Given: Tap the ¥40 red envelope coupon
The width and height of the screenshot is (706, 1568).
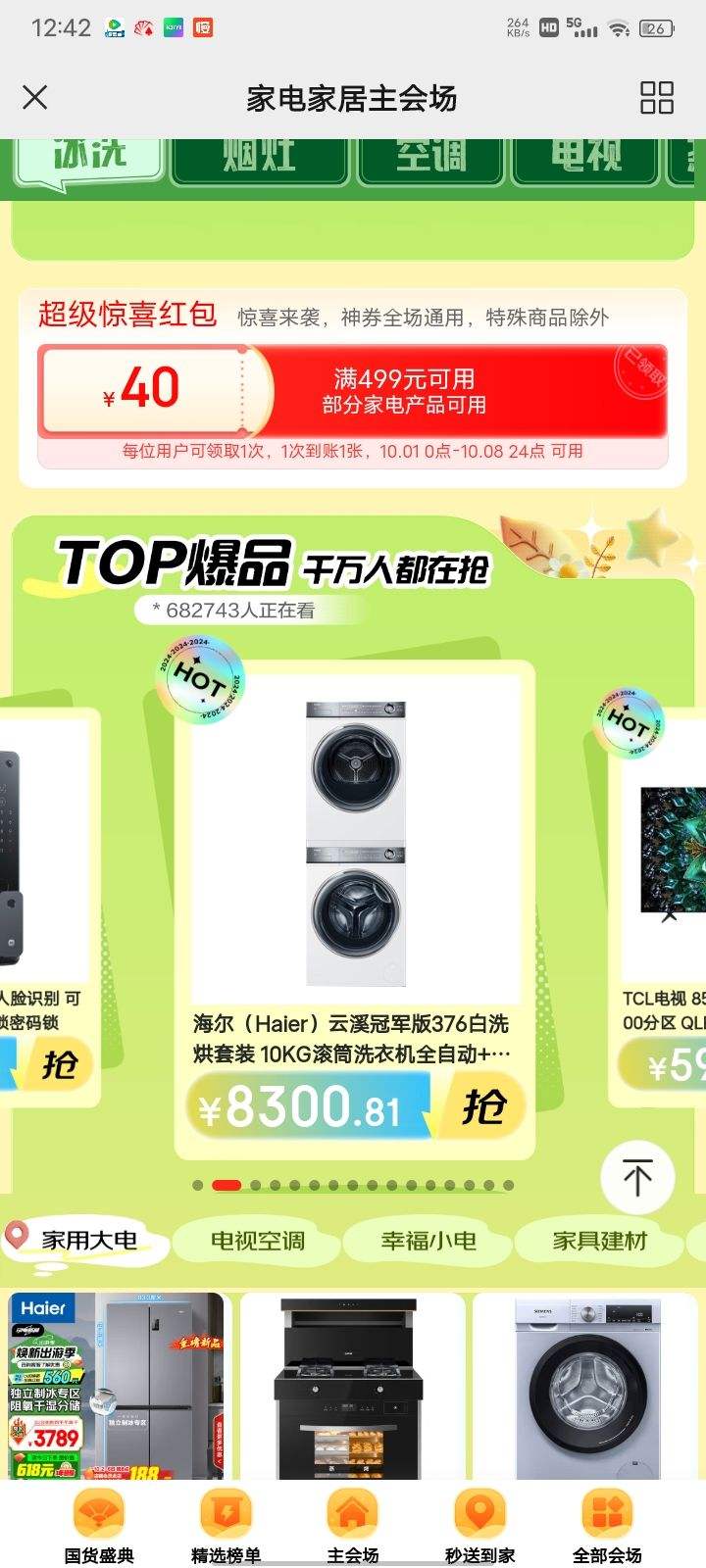Looking at the screenshot, I should coord(353,392).
